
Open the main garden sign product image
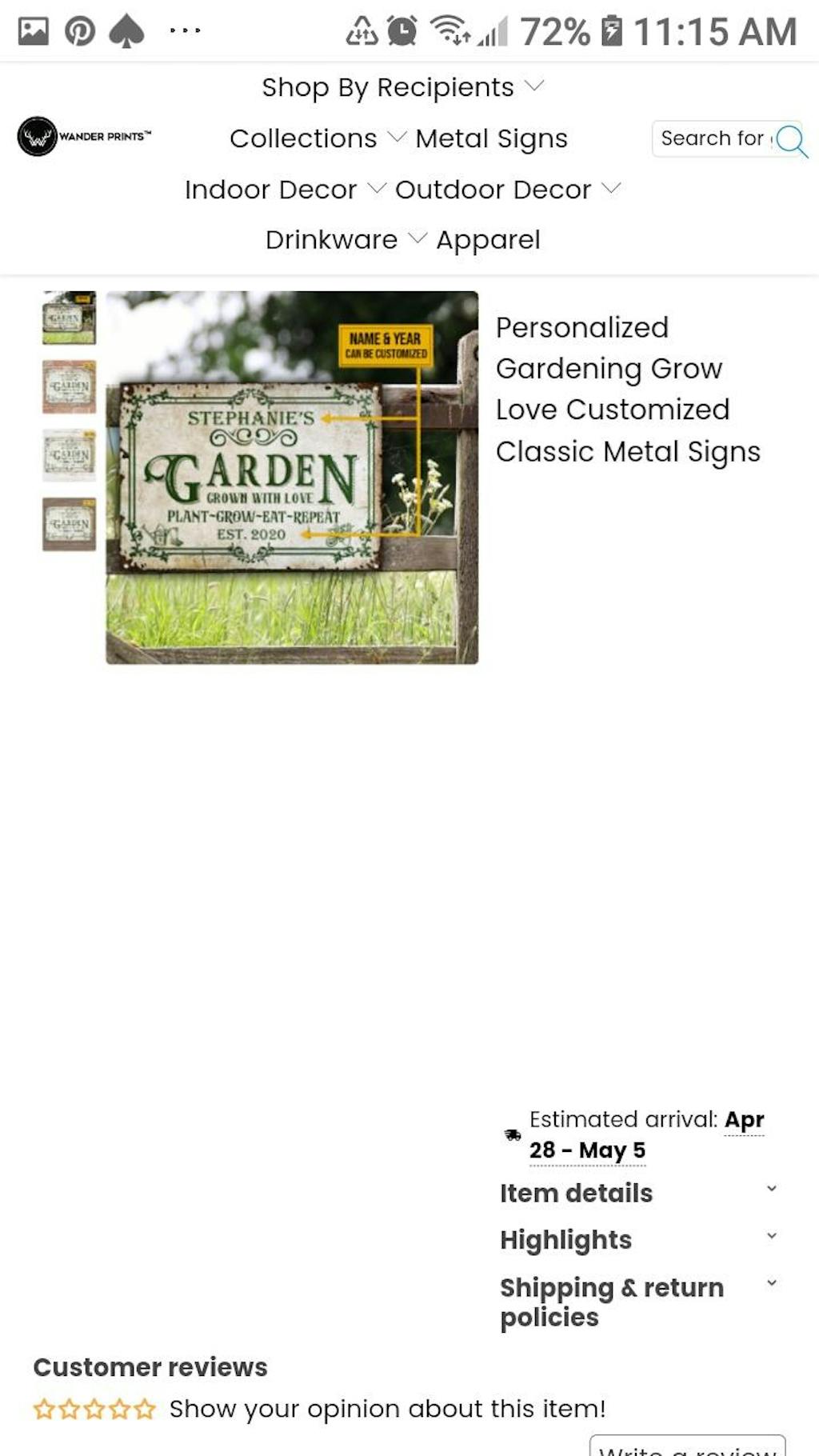pyautogui.click(x=292, y=477)
